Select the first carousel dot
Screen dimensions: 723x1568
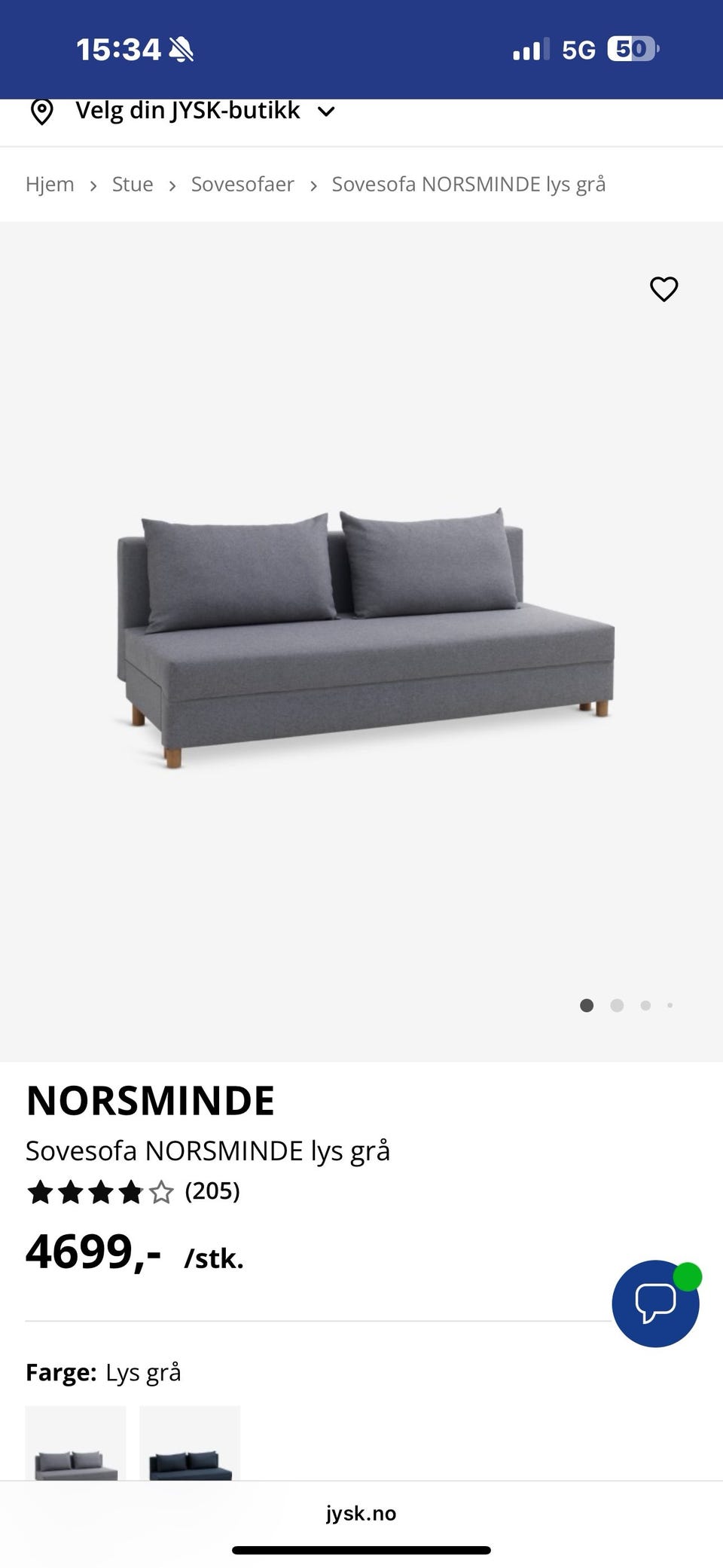[586, 1005]
